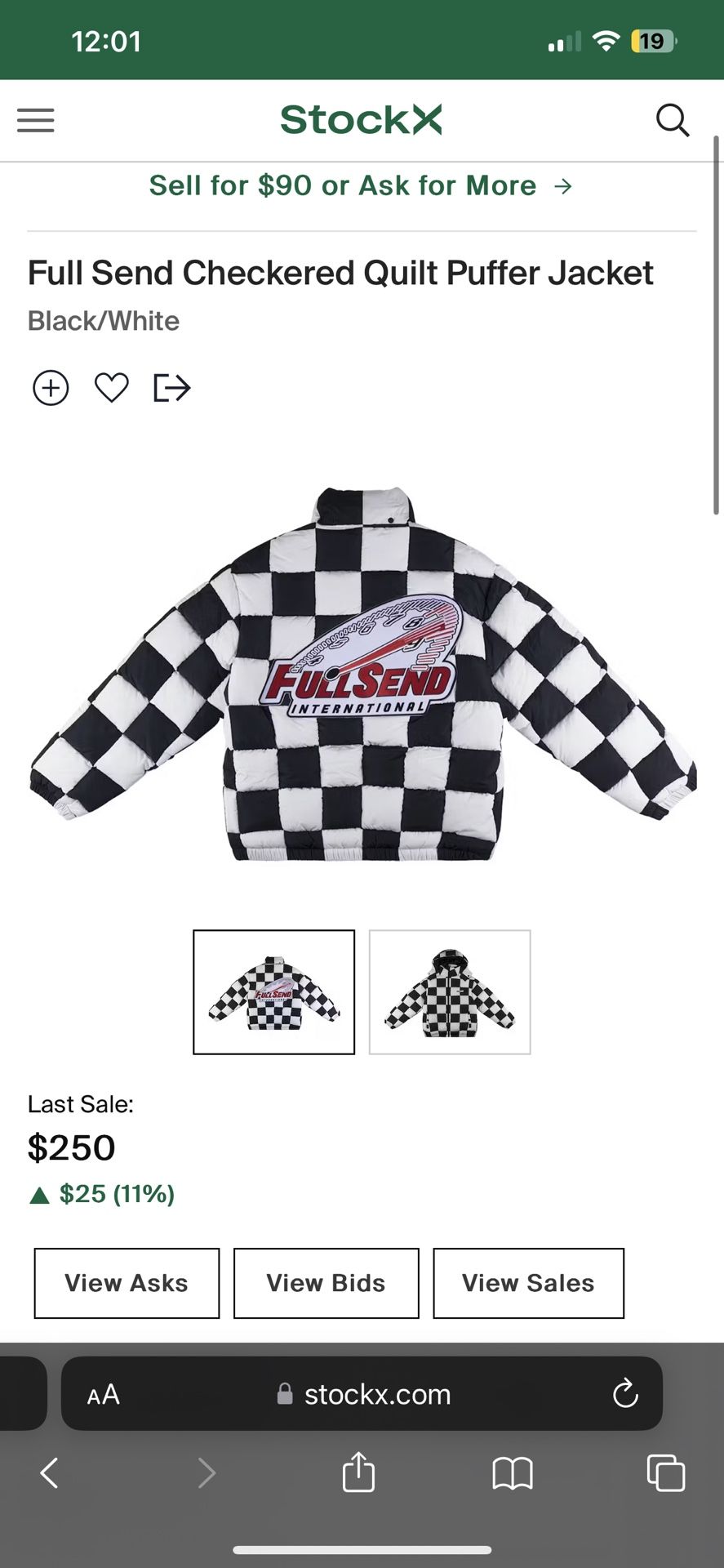Image resolution: width=724 pixels, height=1568 pixels.
Task: Go back in Safari
Action: coord(49,1473)
